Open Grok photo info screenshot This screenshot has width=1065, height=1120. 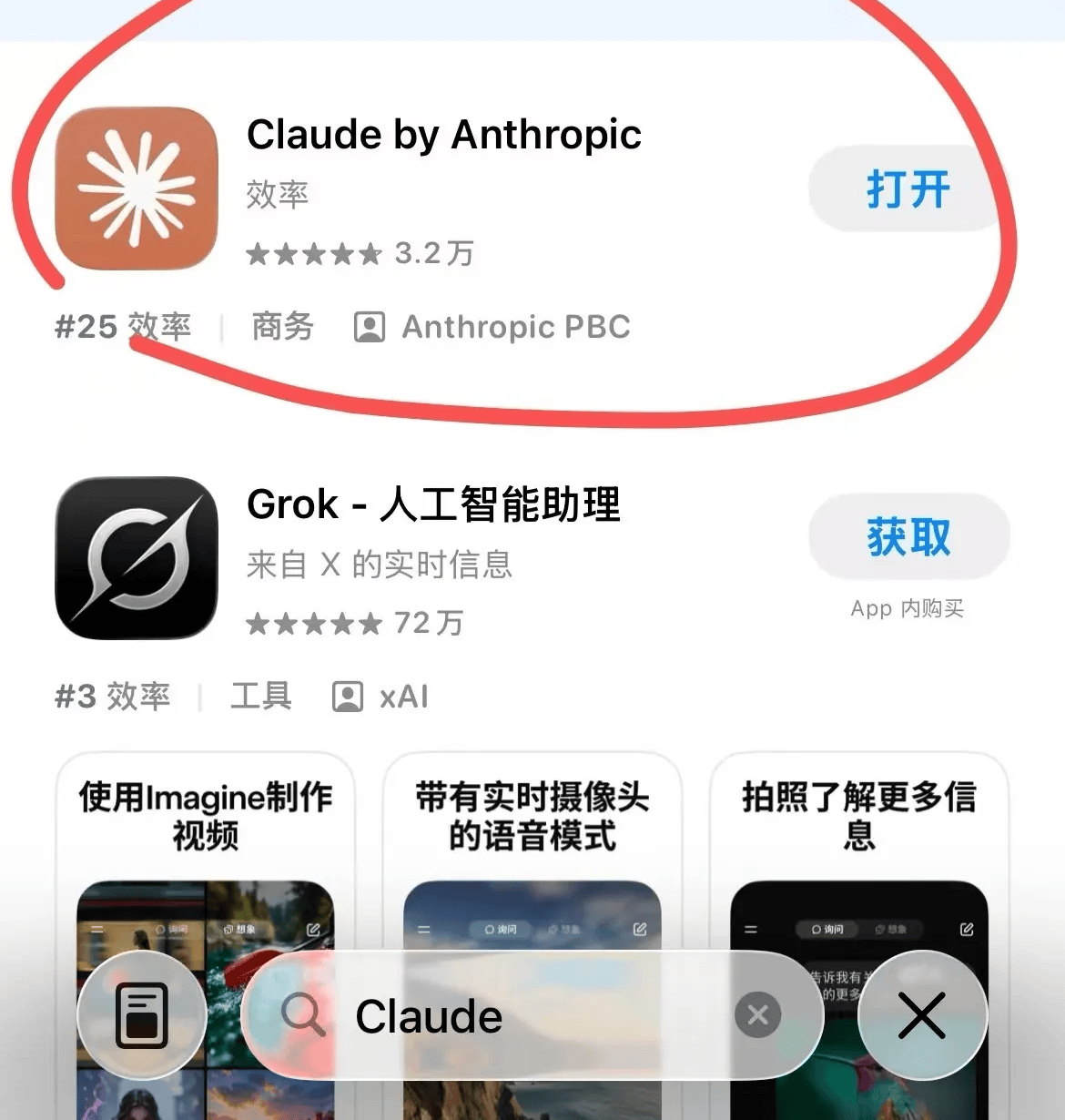coord(858,865)
